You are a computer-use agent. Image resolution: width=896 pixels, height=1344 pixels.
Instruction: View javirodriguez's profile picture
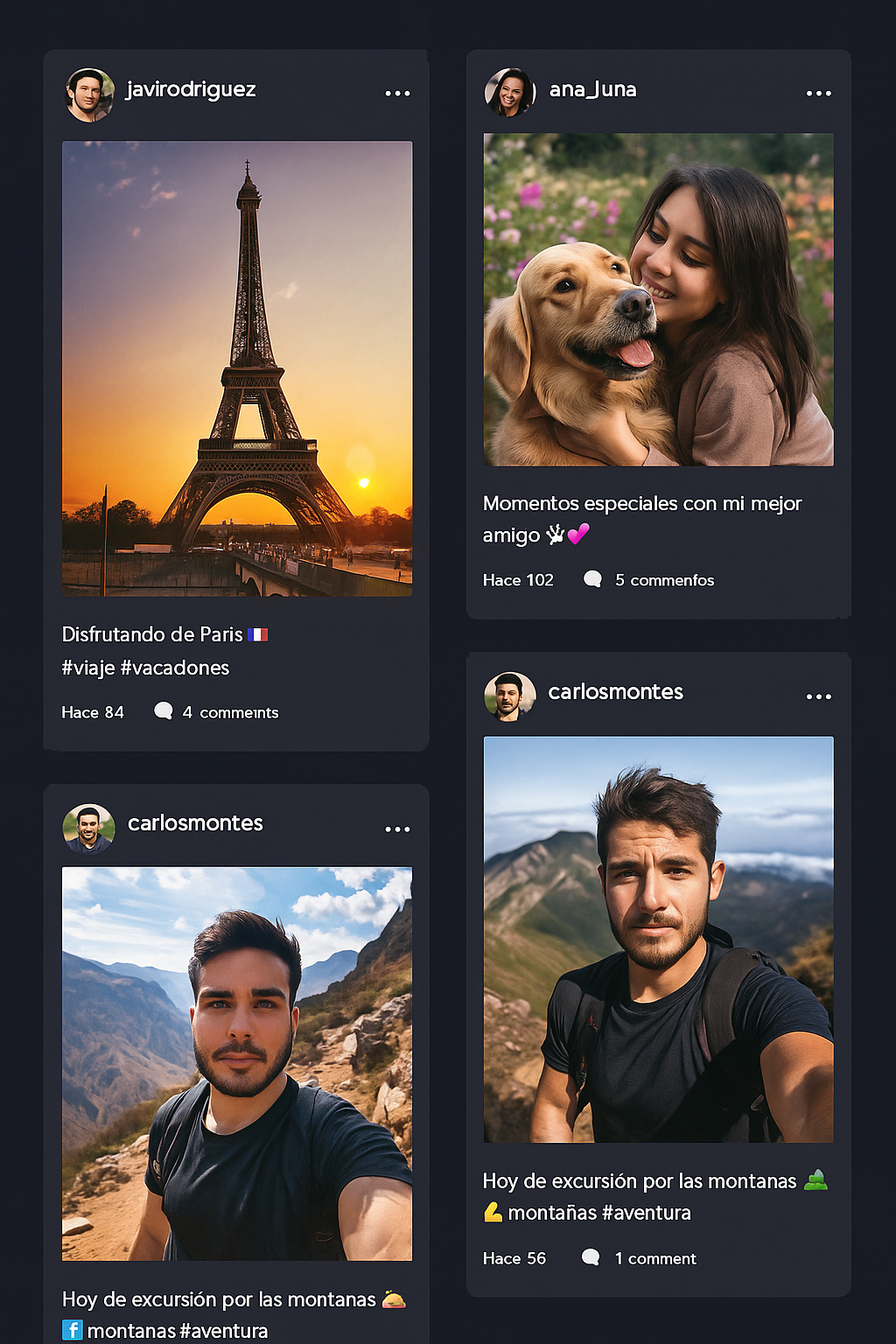coord(89,94)
